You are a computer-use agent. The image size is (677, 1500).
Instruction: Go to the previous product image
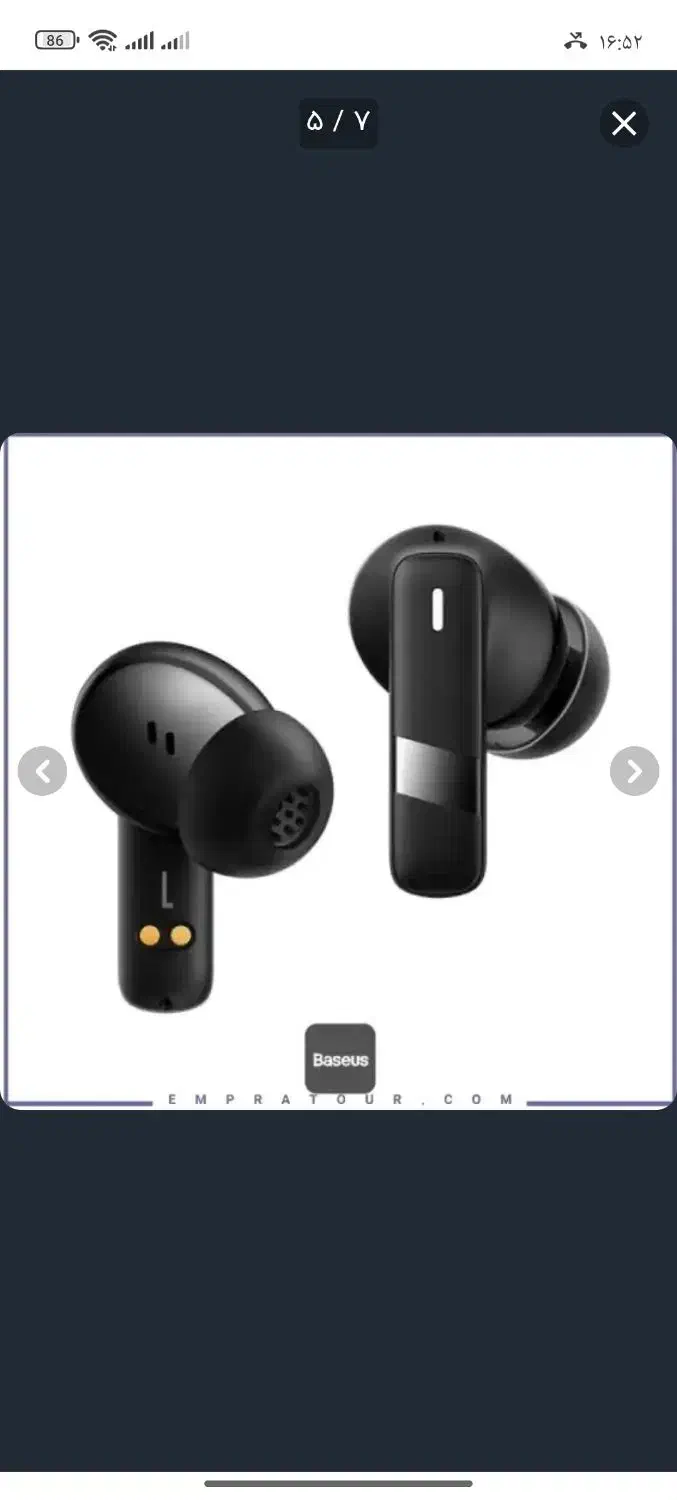(42, 771)
